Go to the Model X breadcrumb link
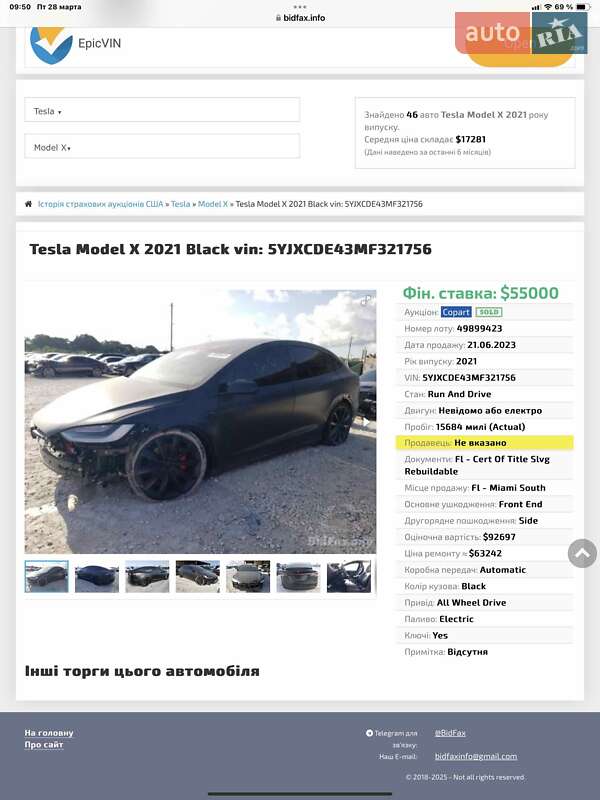 [212, 204]
